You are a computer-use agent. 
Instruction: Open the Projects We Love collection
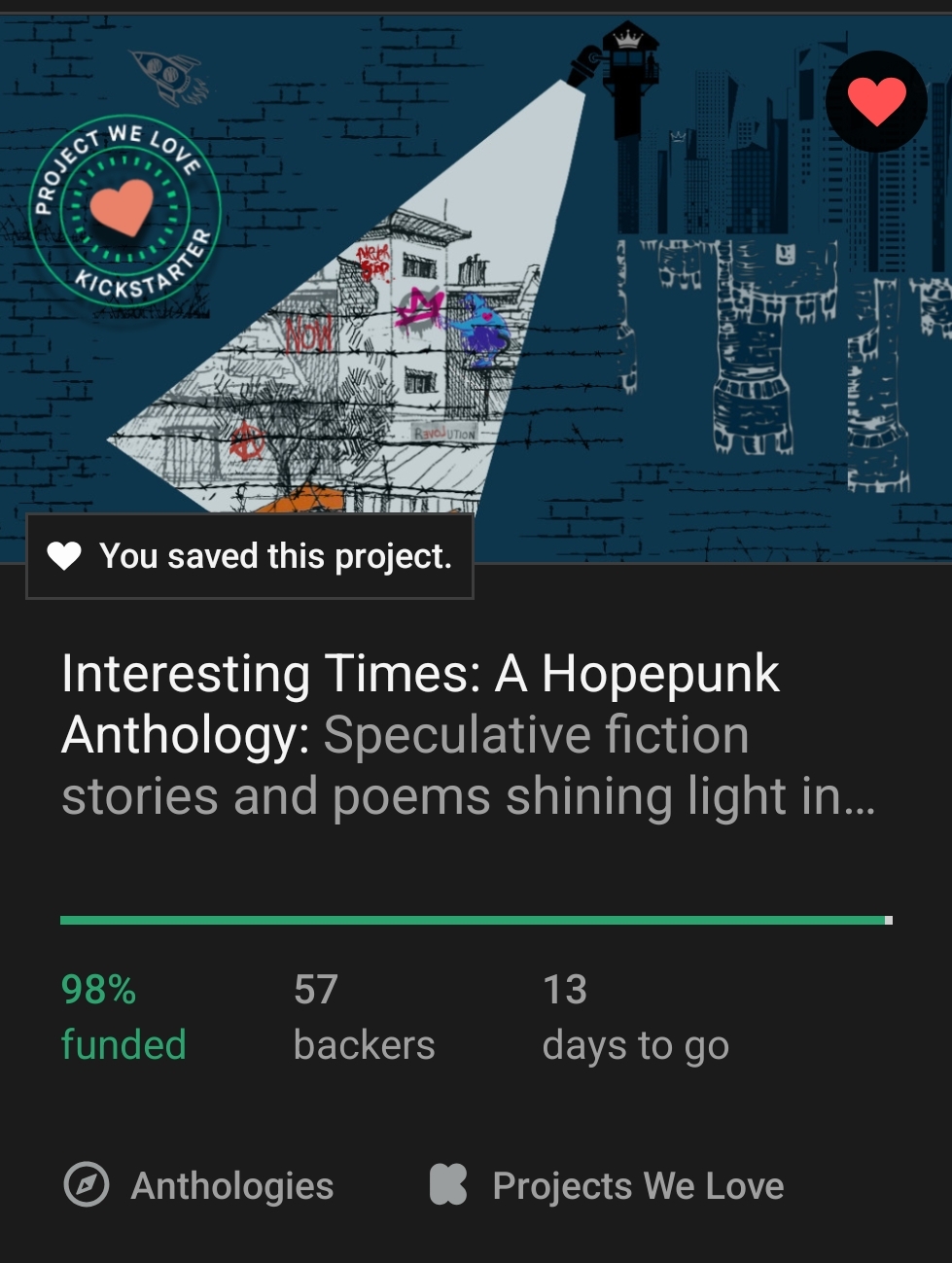pos(608,1186)
